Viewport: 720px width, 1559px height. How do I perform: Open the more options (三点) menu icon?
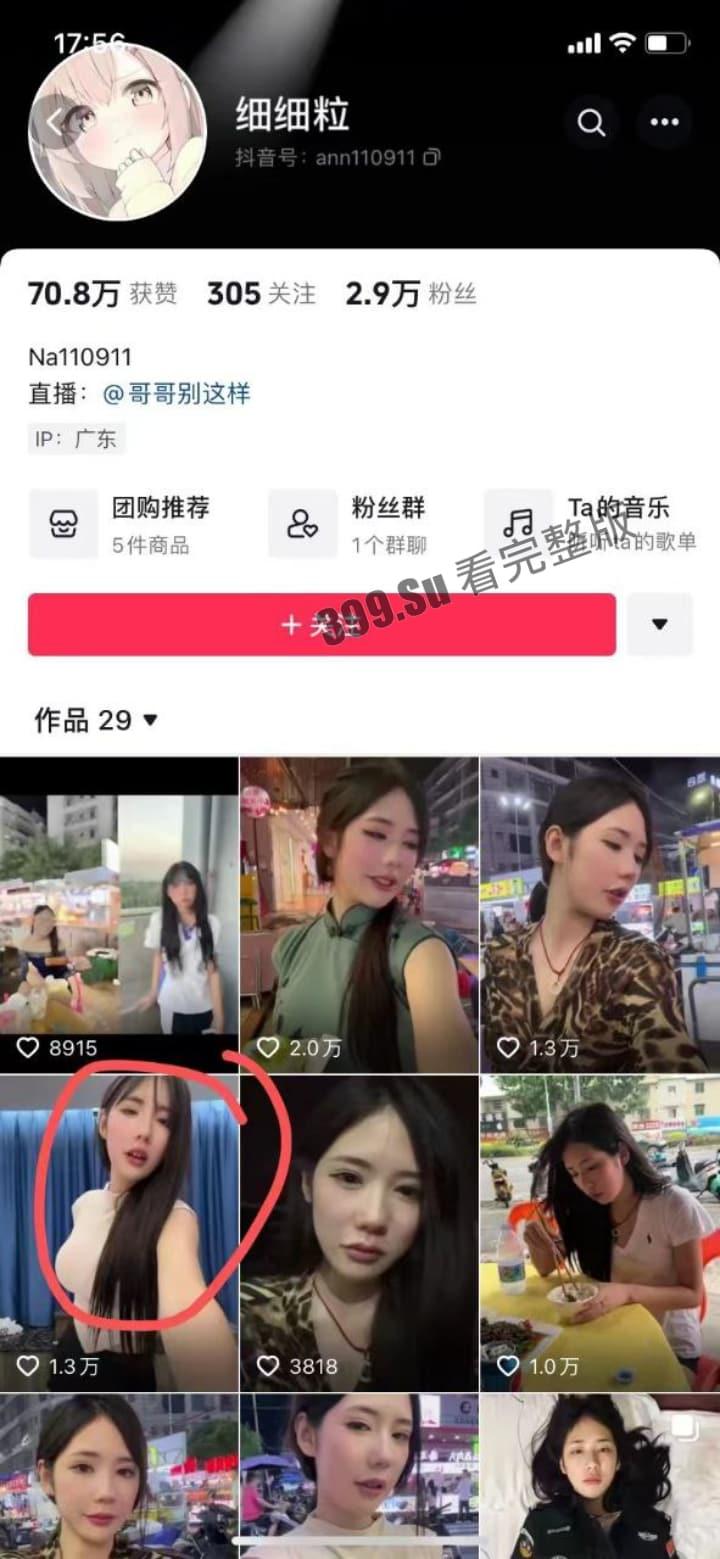[664, 122]
